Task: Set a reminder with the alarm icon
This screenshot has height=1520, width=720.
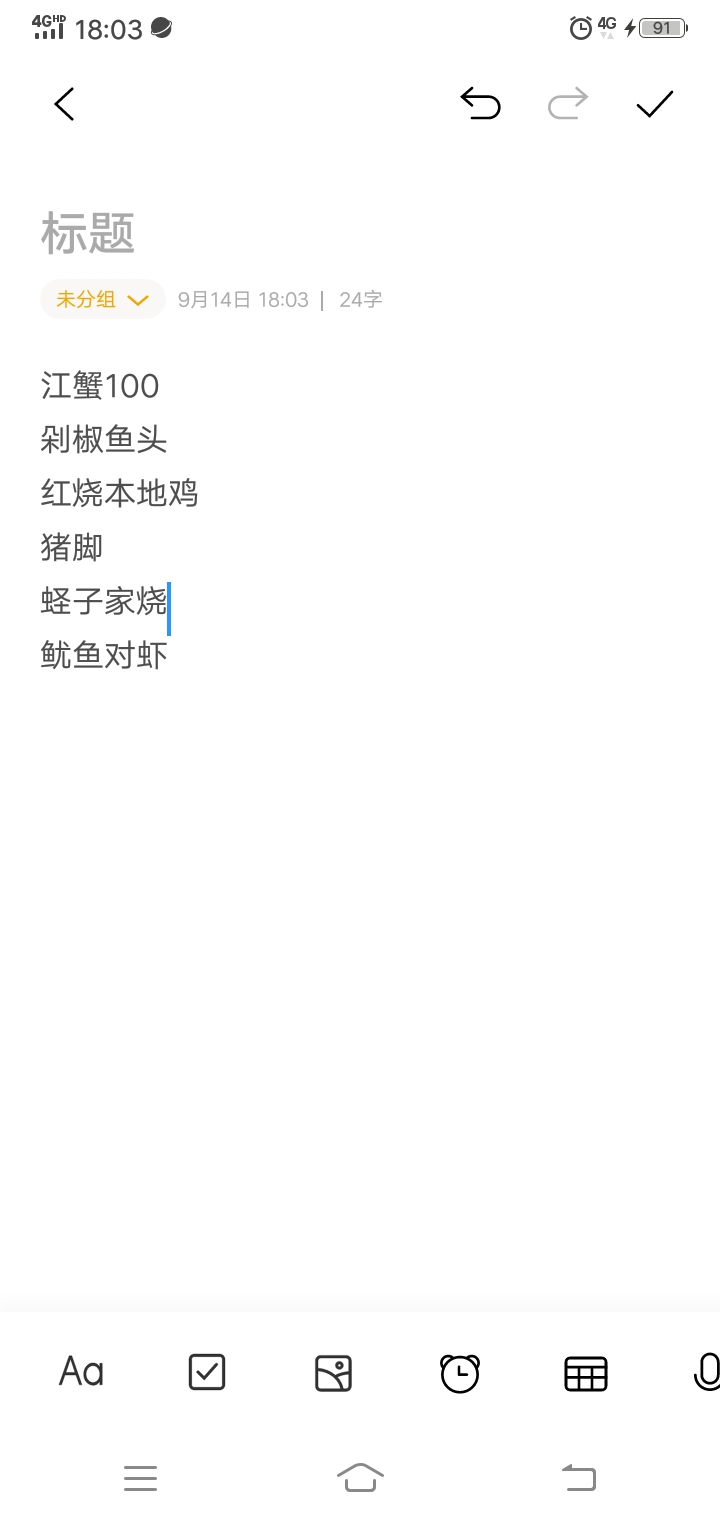Action: tap(460, 1373)
